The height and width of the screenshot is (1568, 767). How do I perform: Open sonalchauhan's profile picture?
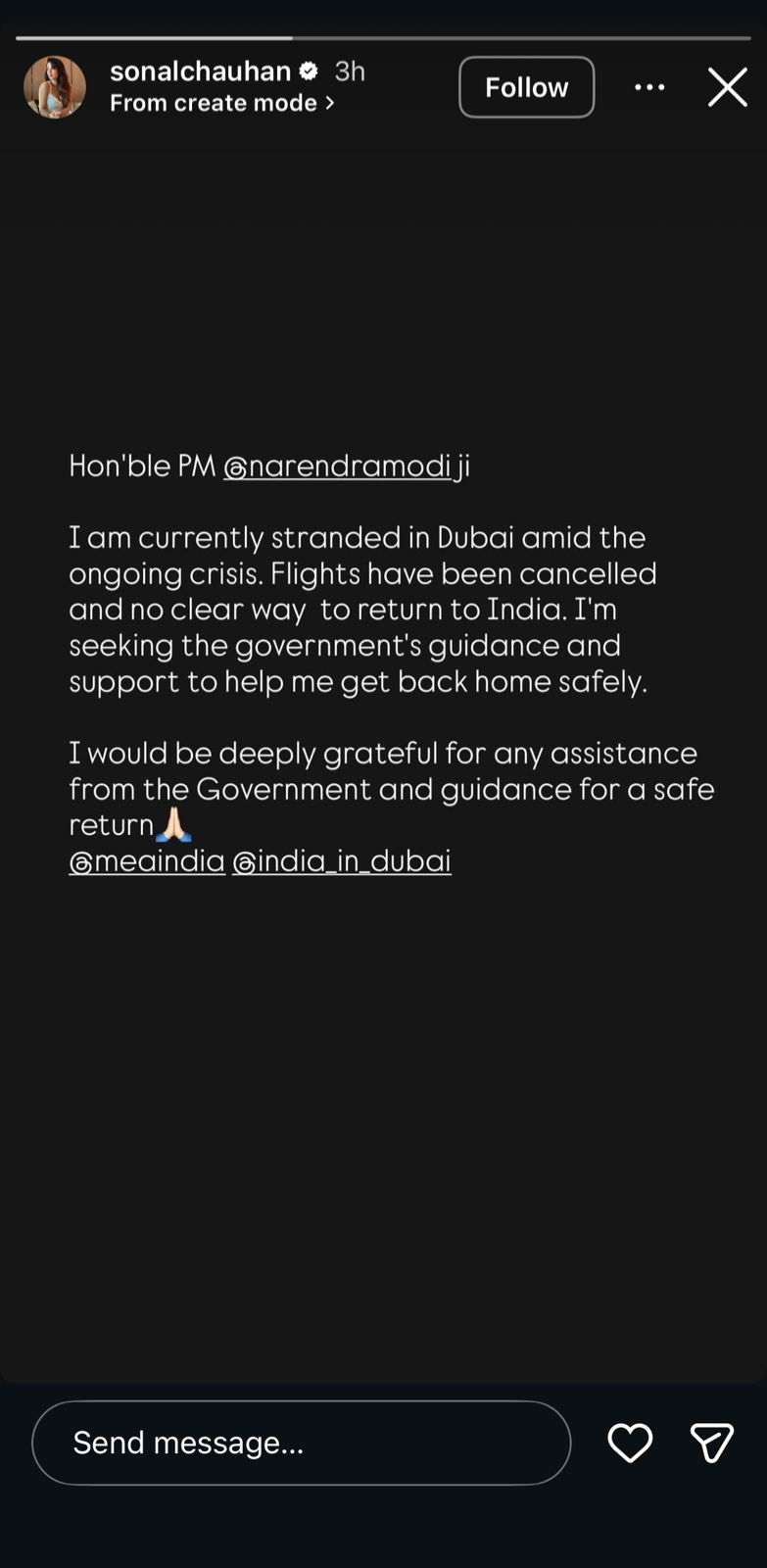tap(55, 87)
